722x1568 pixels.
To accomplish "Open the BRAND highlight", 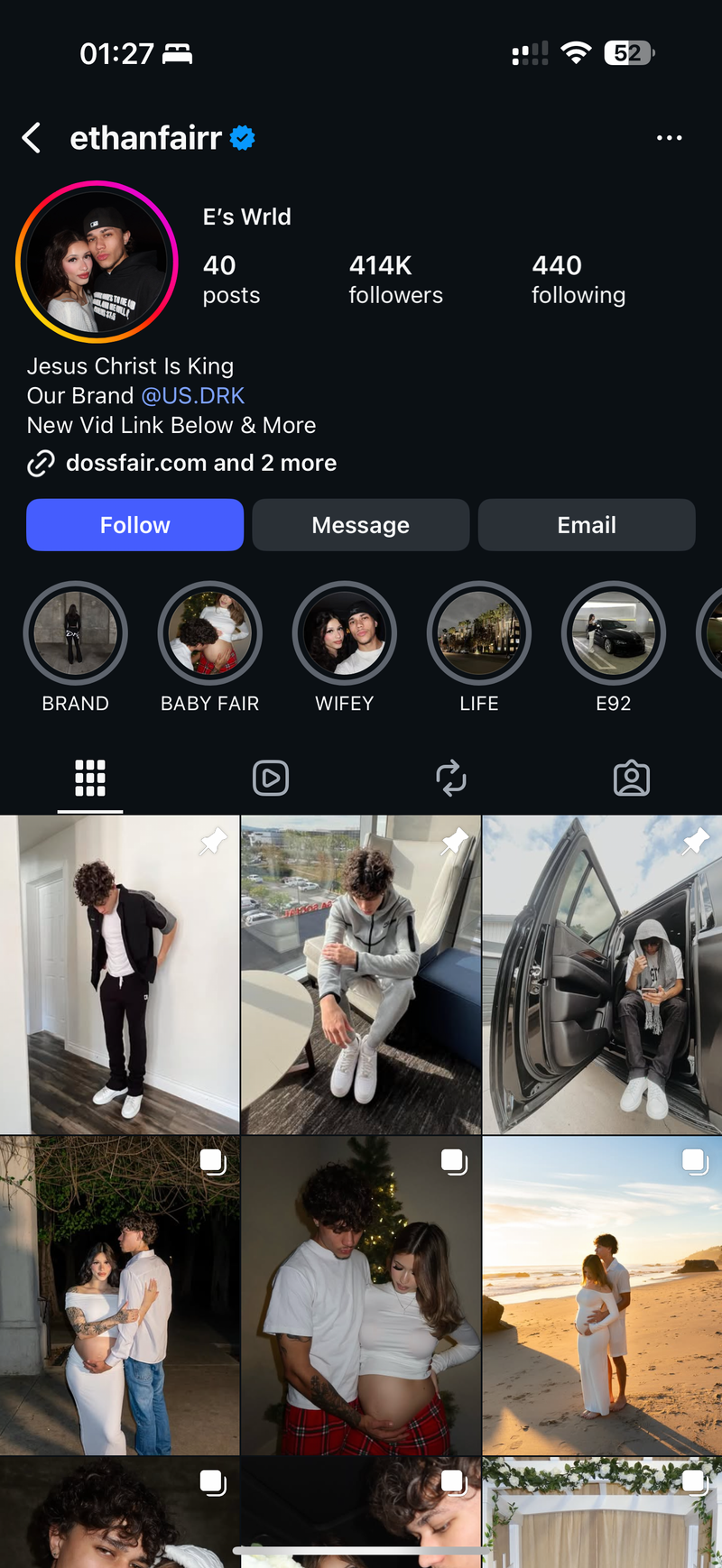I will point(75,634).
